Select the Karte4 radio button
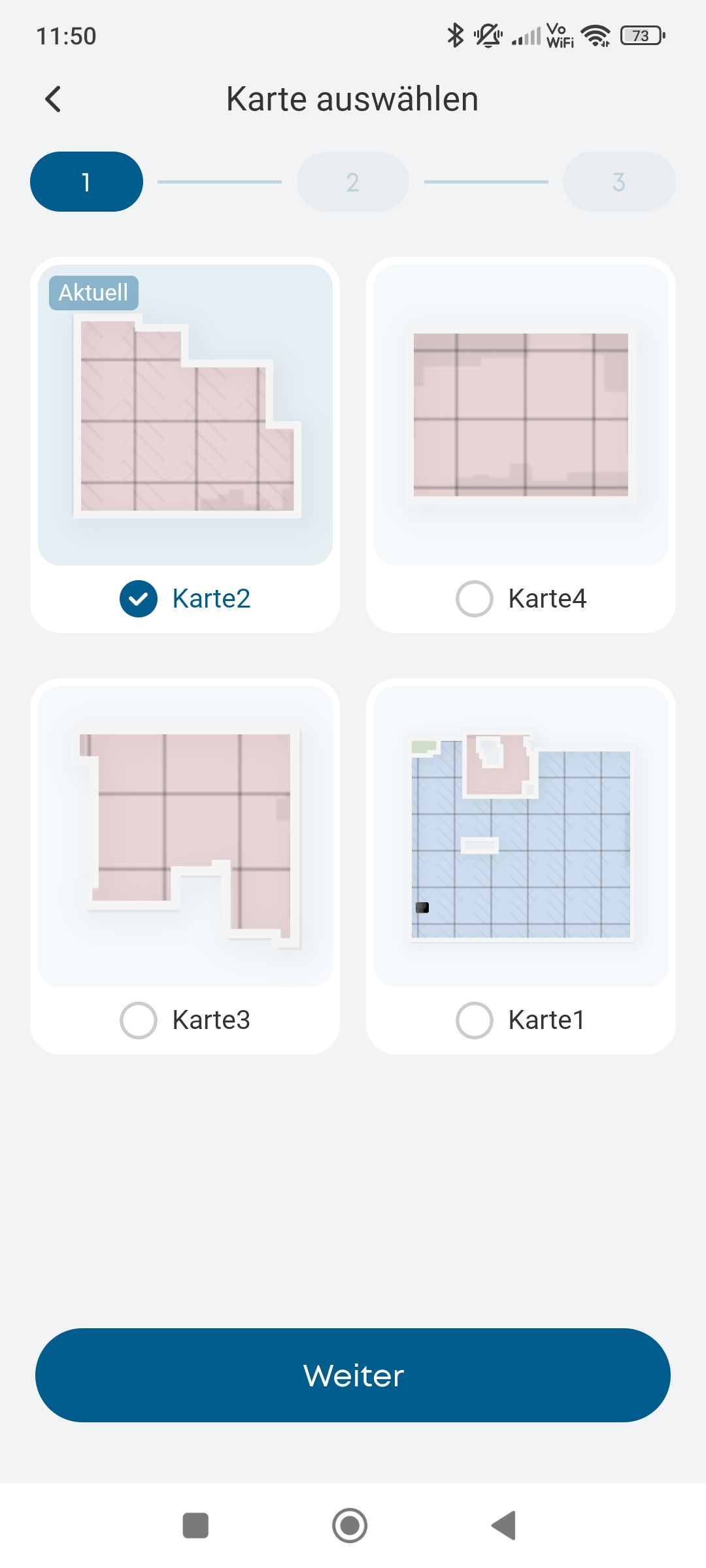 pos(474,598)
